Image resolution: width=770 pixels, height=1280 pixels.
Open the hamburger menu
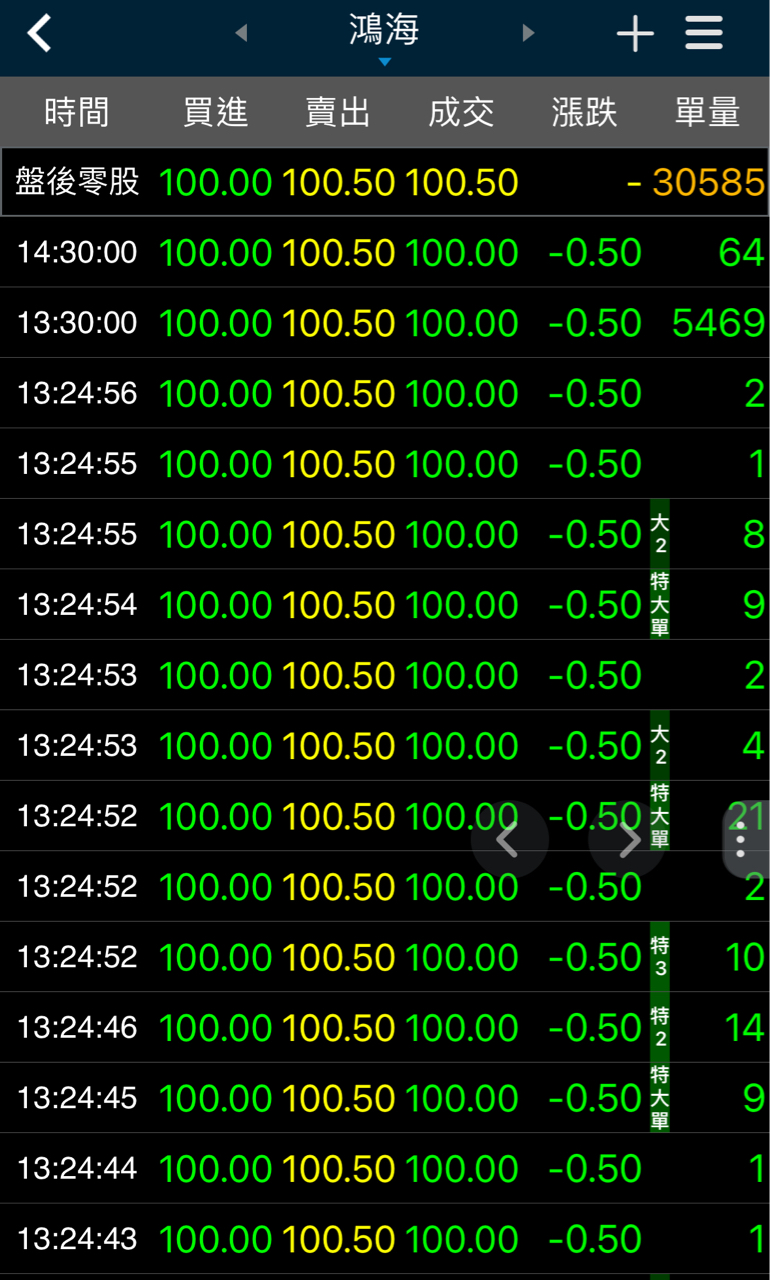(704, 34)
